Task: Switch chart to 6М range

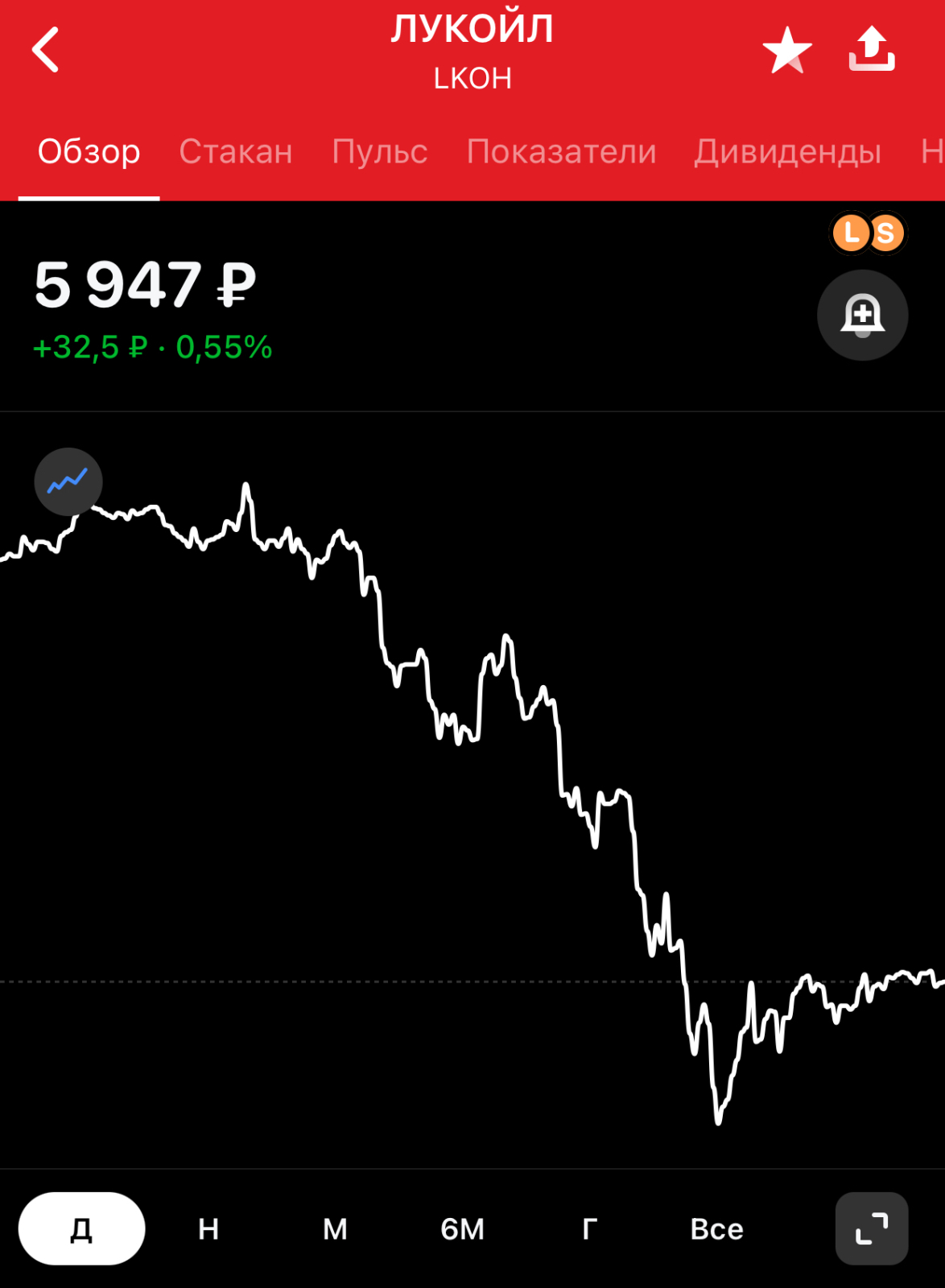Action: pyautogui.click(x=462, y=1228)
